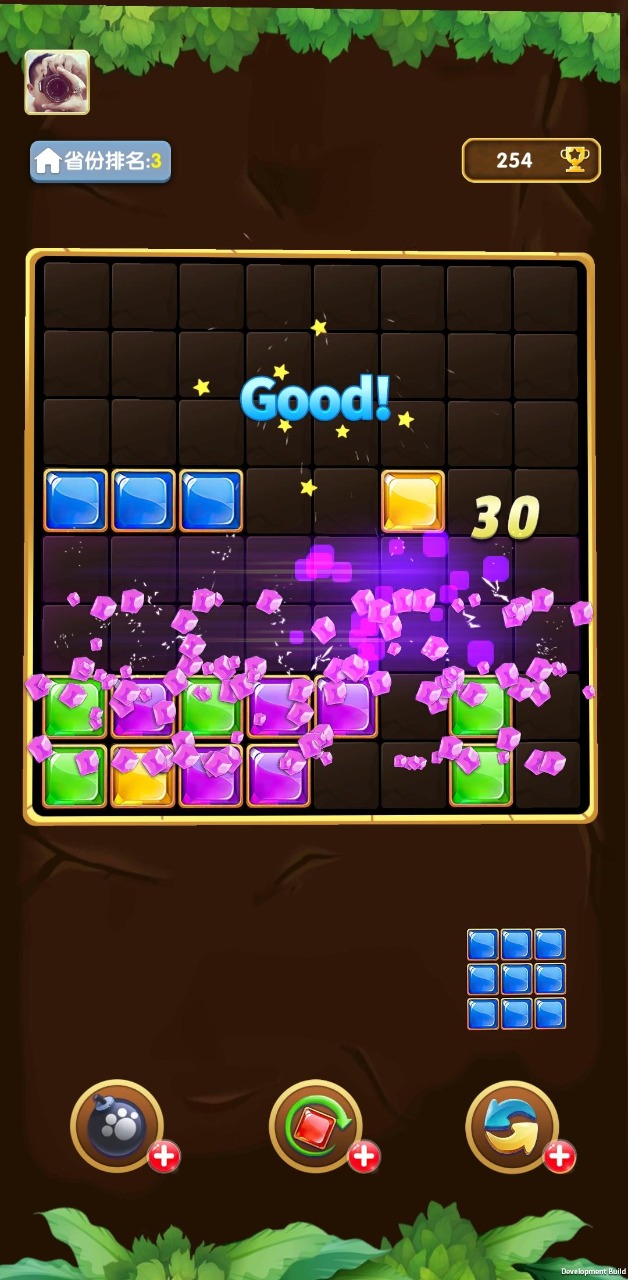628x1280 pixels.
Task: View the trophy high score panel
Action: (x=531, y=160)
